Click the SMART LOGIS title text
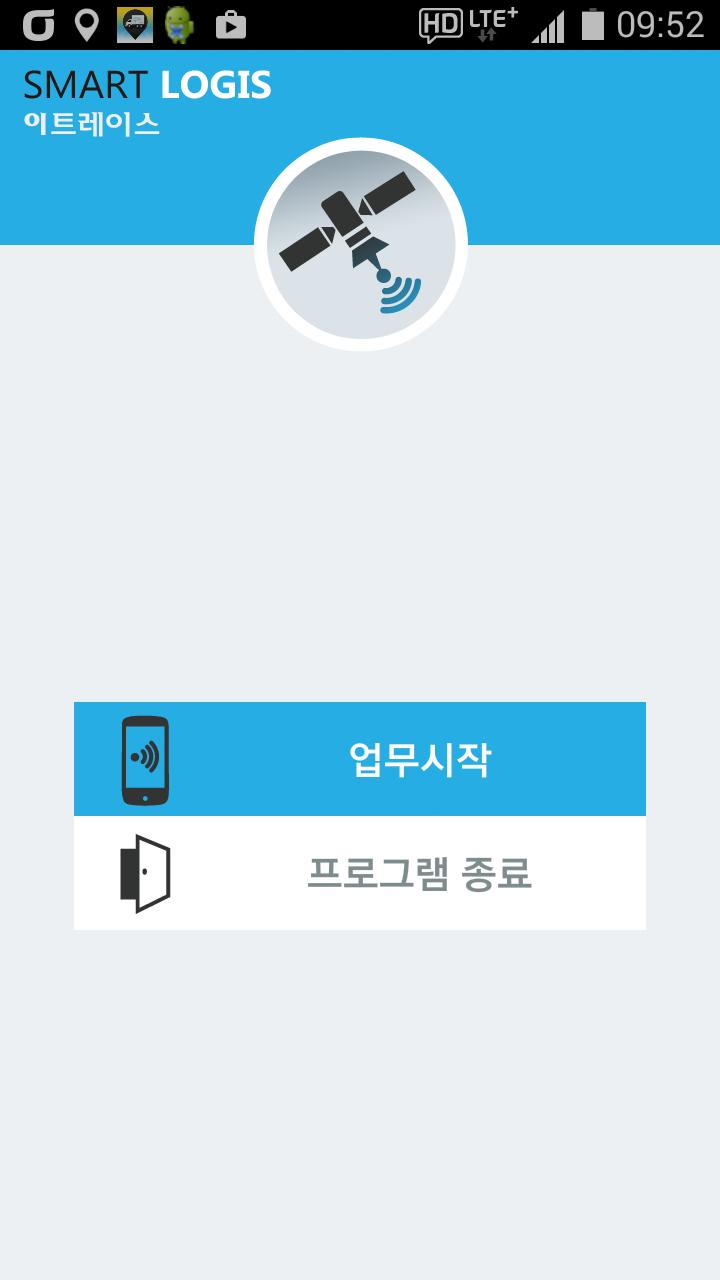This screenshot has height=1280, width=720. (x=147, y=85)
